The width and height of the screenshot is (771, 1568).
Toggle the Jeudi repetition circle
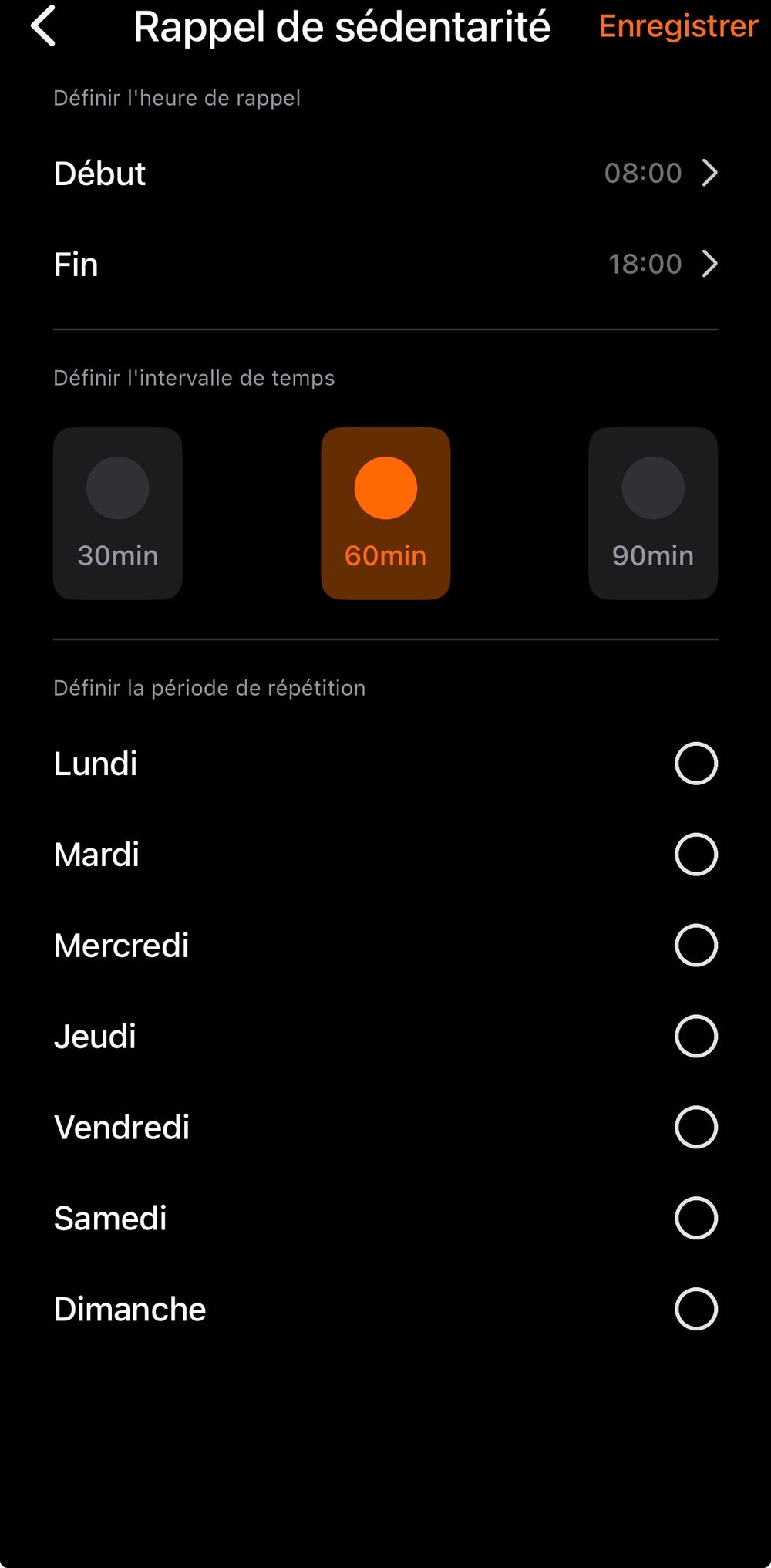click(696, 1036)
